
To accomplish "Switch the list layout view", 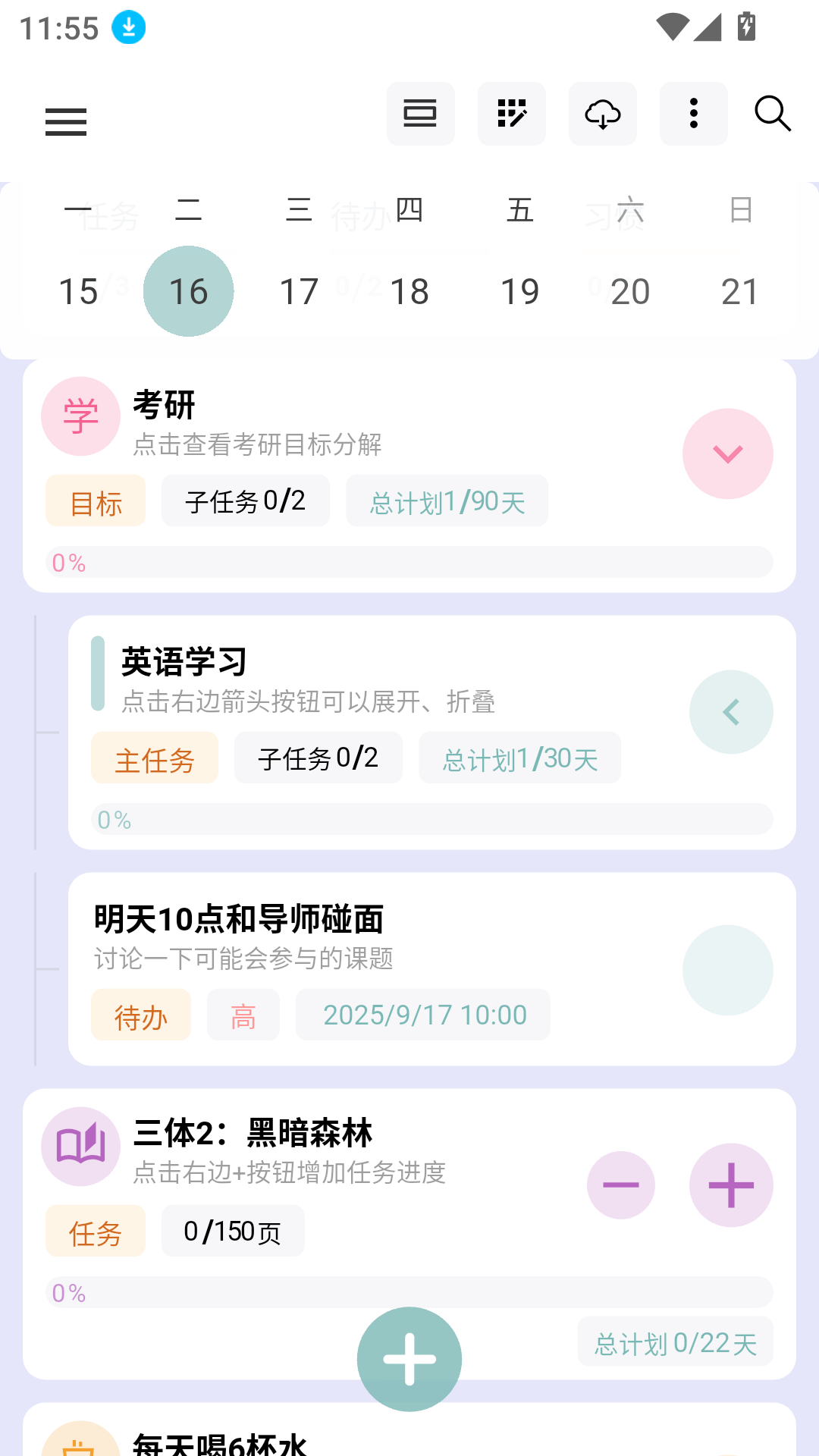I will tap(421, 114).
